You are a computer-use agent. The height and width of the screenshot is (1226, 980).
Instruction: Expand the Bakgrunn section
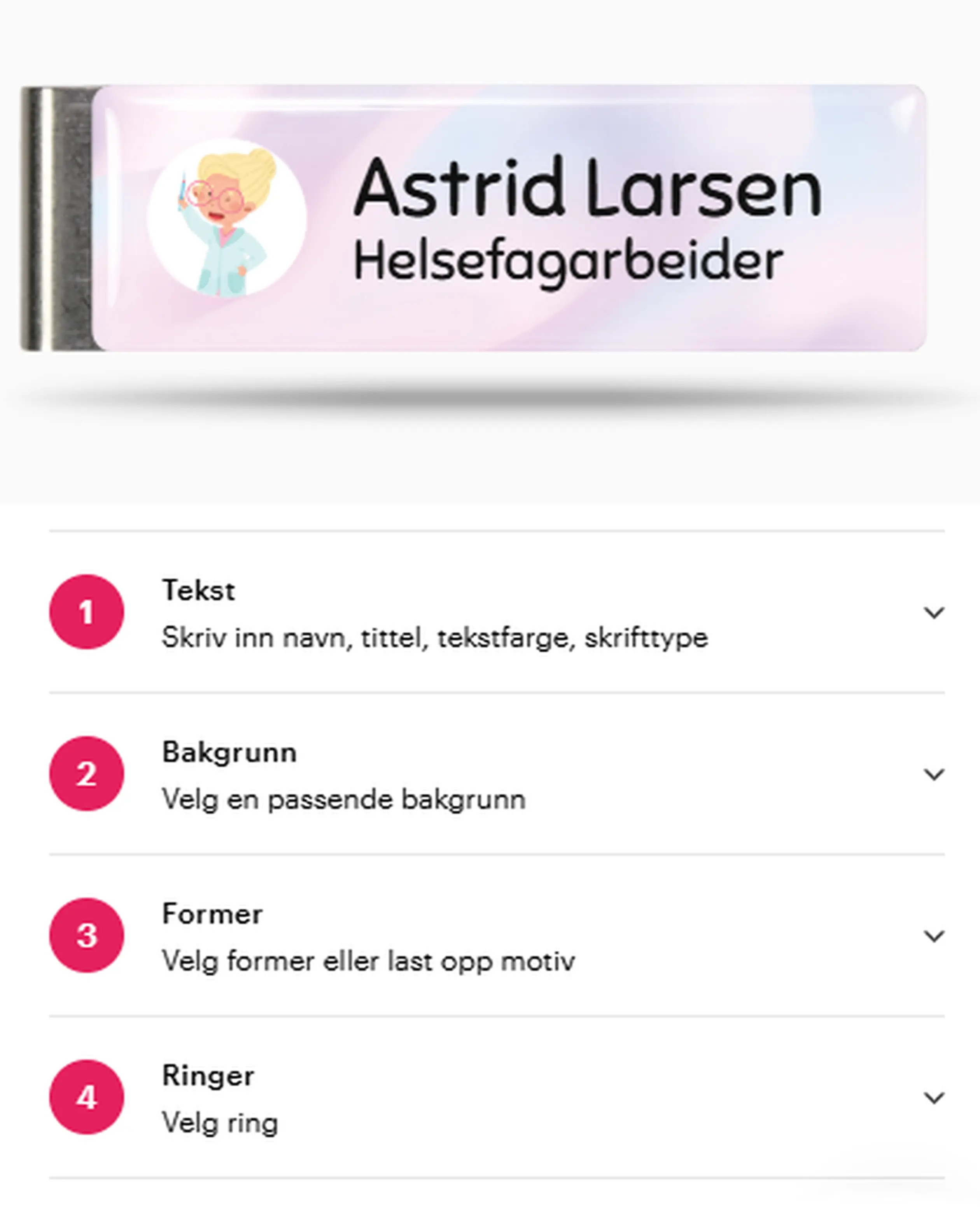point(933,774)
